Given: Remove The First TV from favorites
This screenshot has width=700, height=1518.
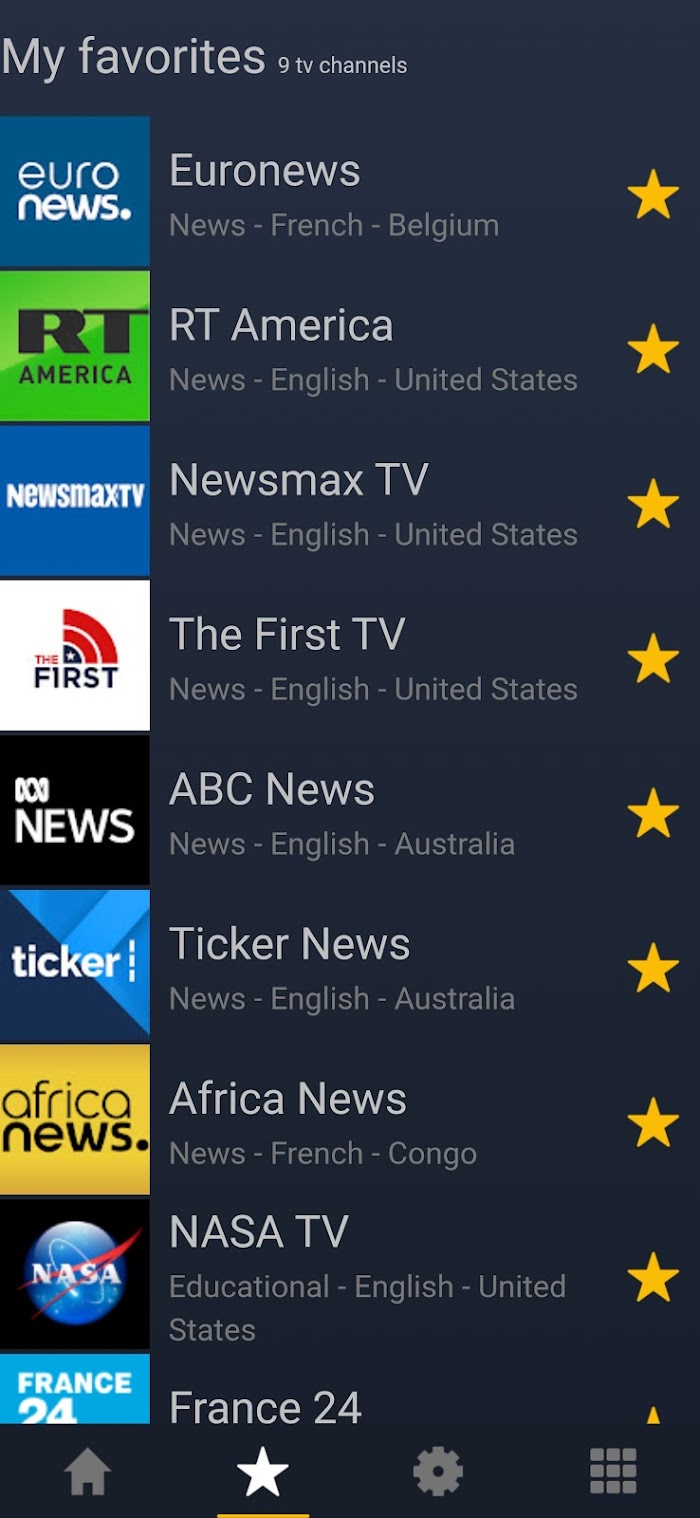Looking at the screenshot, I should [x=653, y=658].
